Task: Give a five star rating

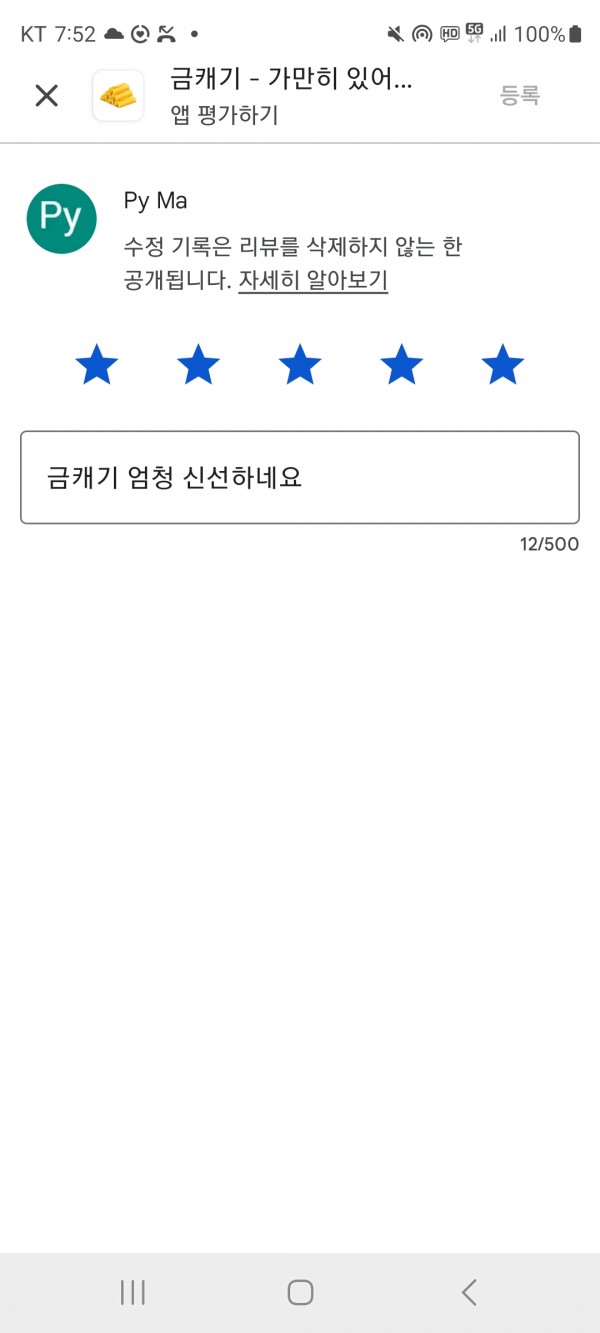Action: 503,365
